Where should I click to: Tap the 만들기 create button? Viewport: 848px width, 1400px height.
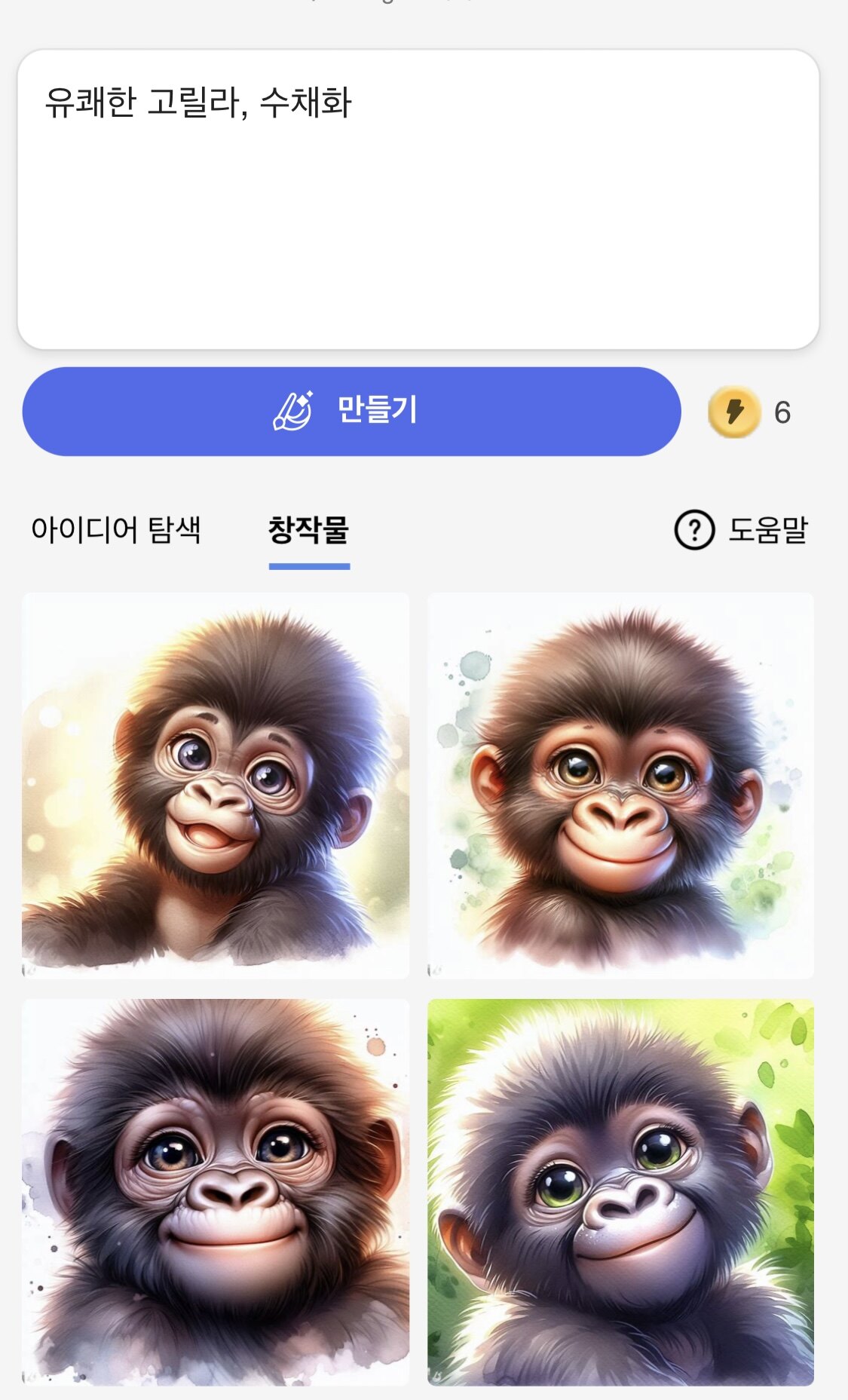351,412
